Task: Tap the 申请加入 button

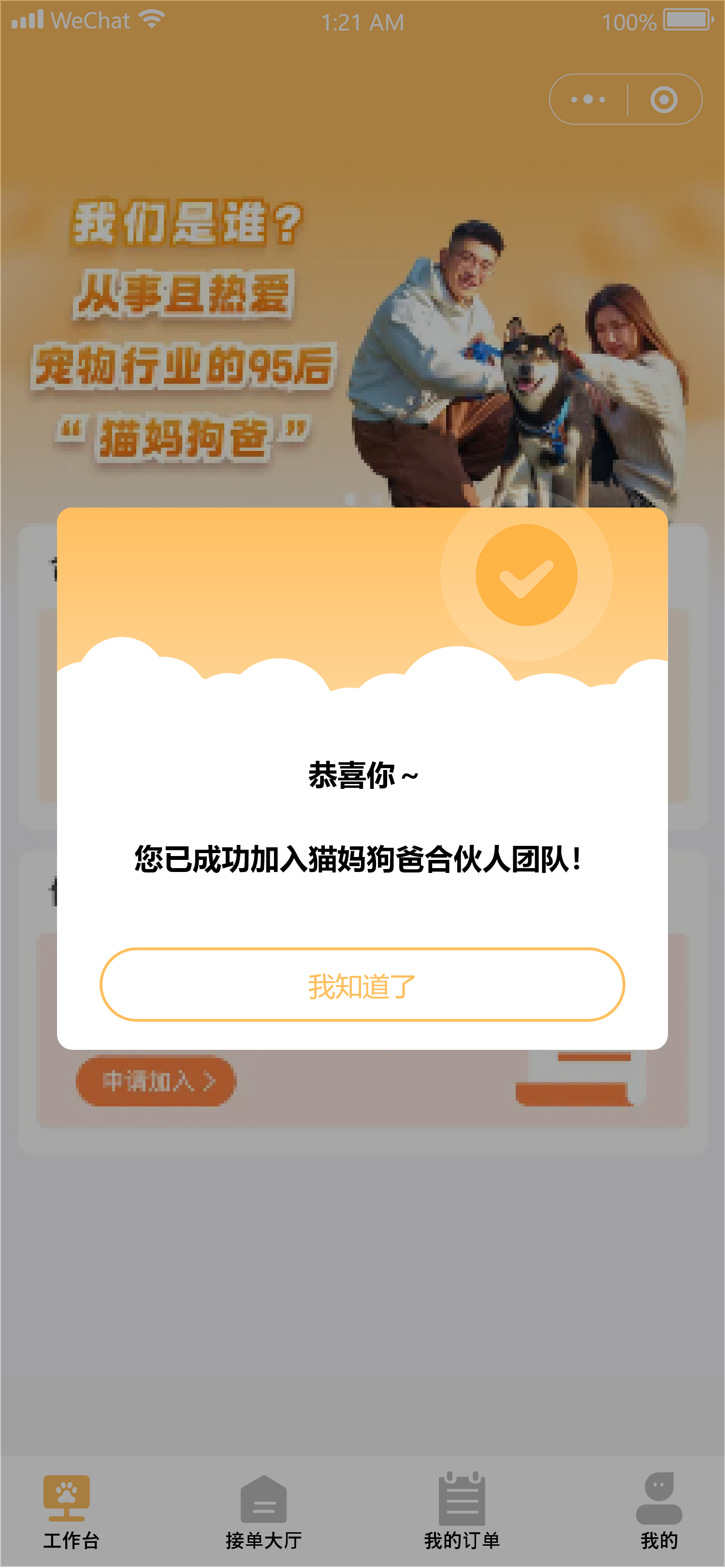Action: (x=156, y=1081)
